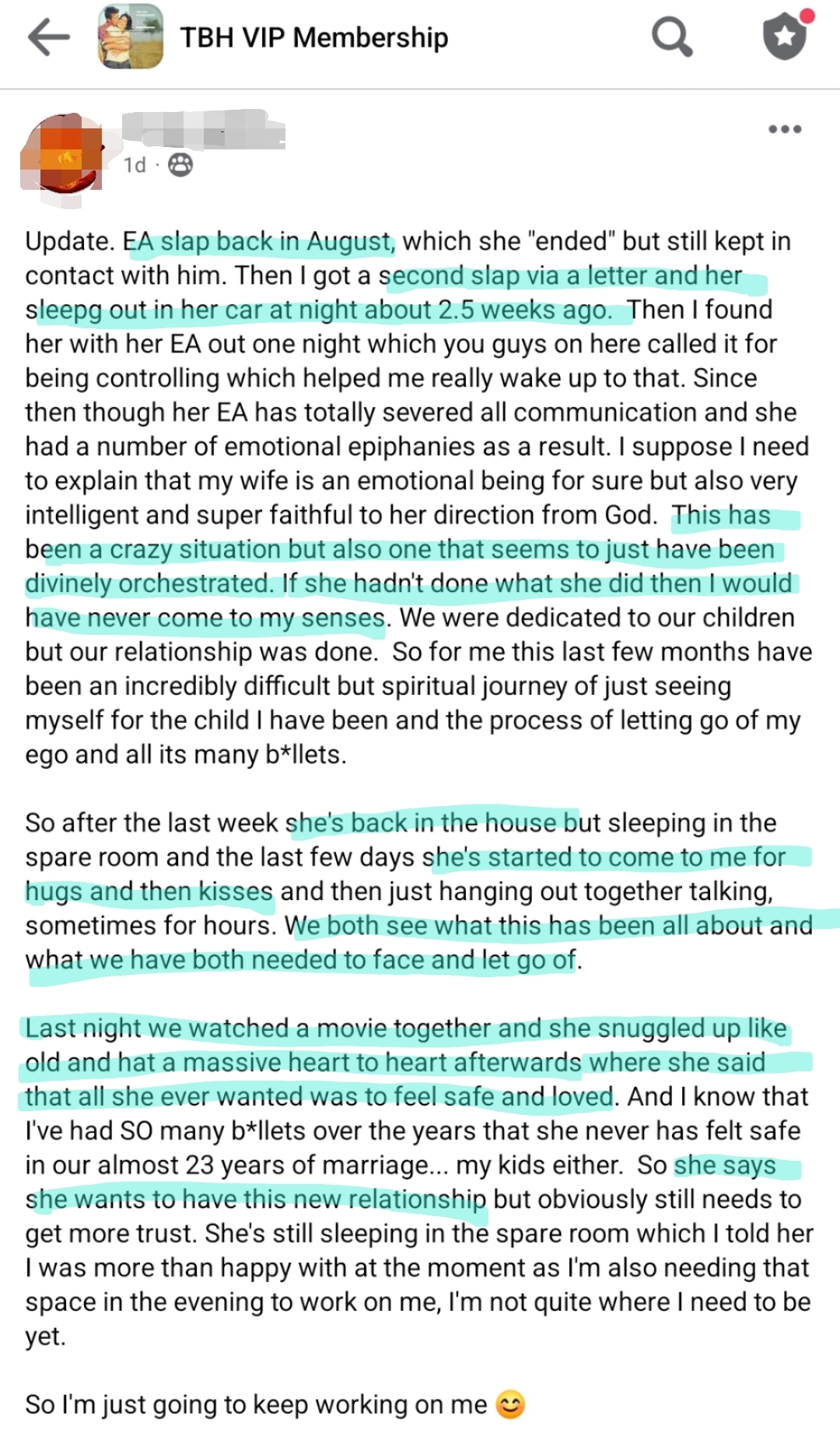Open the group shield badge icon

[x=785, y=36]
